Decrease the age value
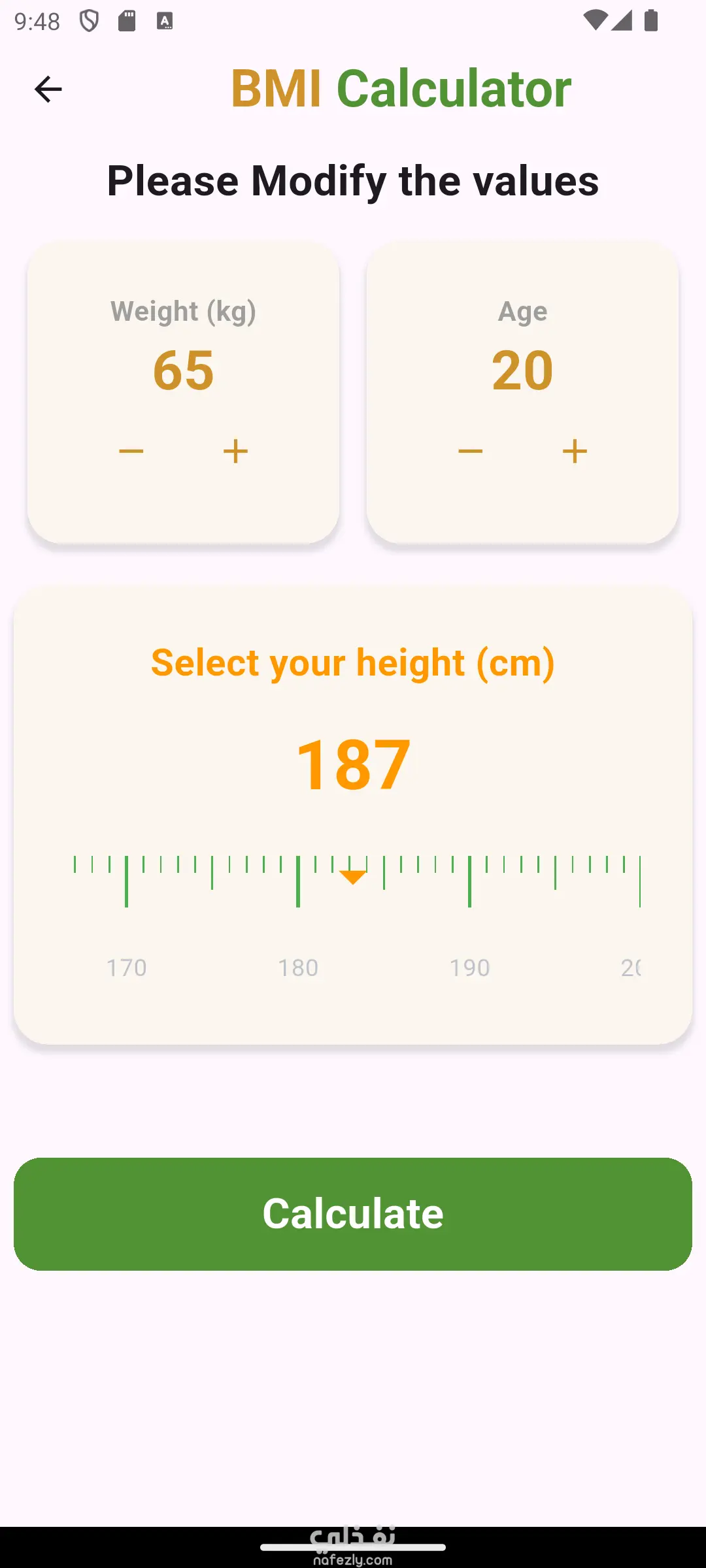706x1568 pixels. click(471, 451)
